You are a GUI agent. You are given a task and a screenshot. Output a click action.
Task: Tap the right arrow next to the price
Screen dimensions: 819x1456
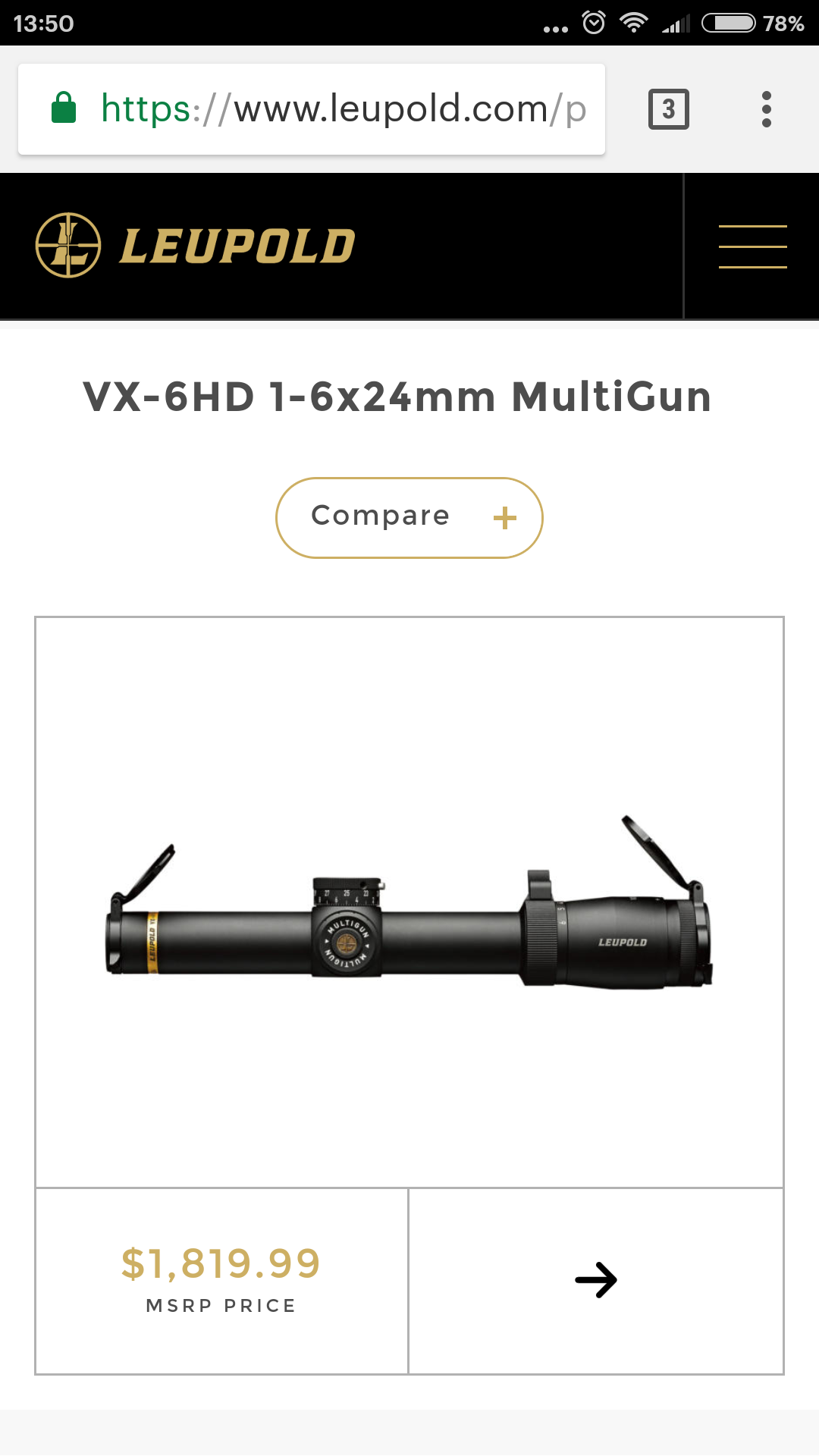coord(596,1280)
